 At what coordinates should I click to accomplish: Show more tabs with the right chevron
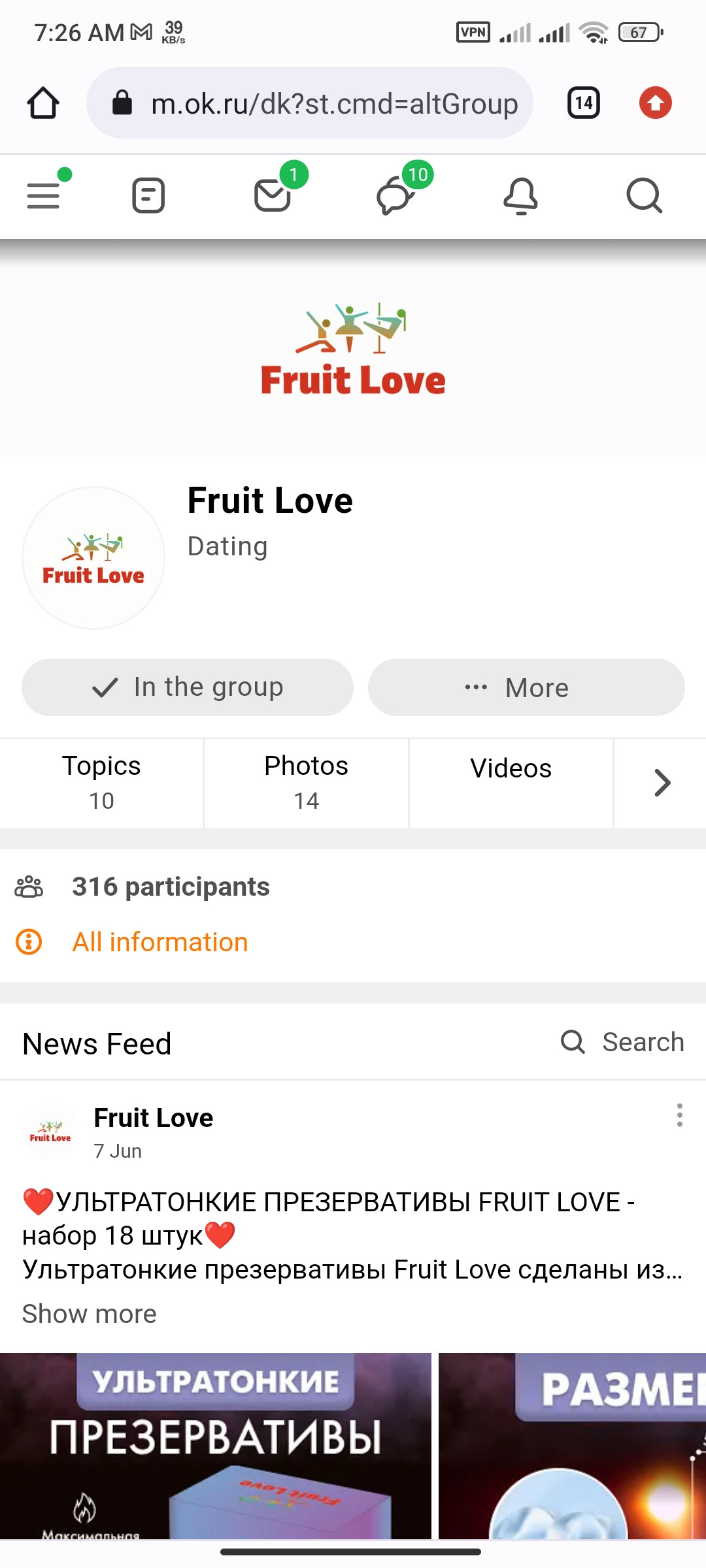(662, 783)
